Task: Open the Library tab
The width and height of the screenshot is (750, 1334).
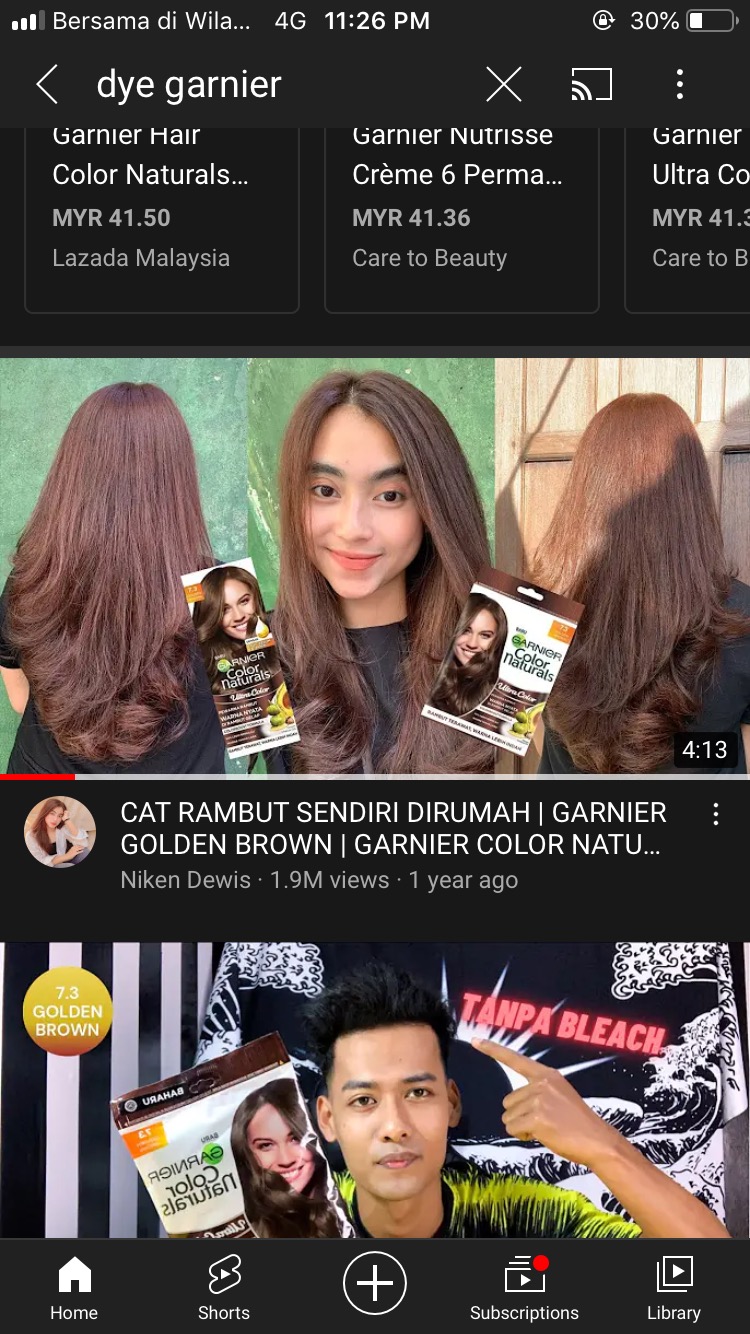Action: pos(674,1289)
